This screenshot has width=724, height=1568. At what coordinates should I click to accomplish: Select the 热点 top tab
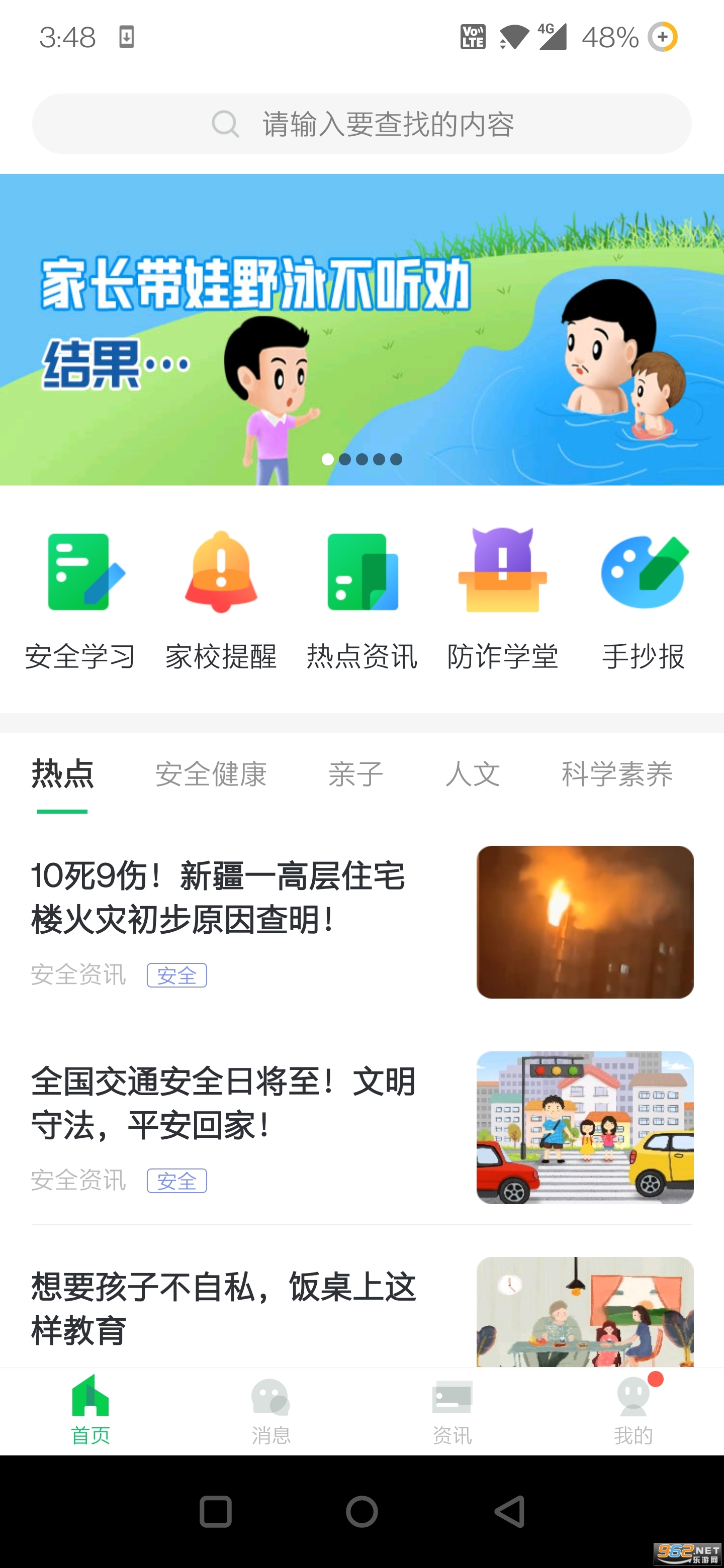pos(62,775)
